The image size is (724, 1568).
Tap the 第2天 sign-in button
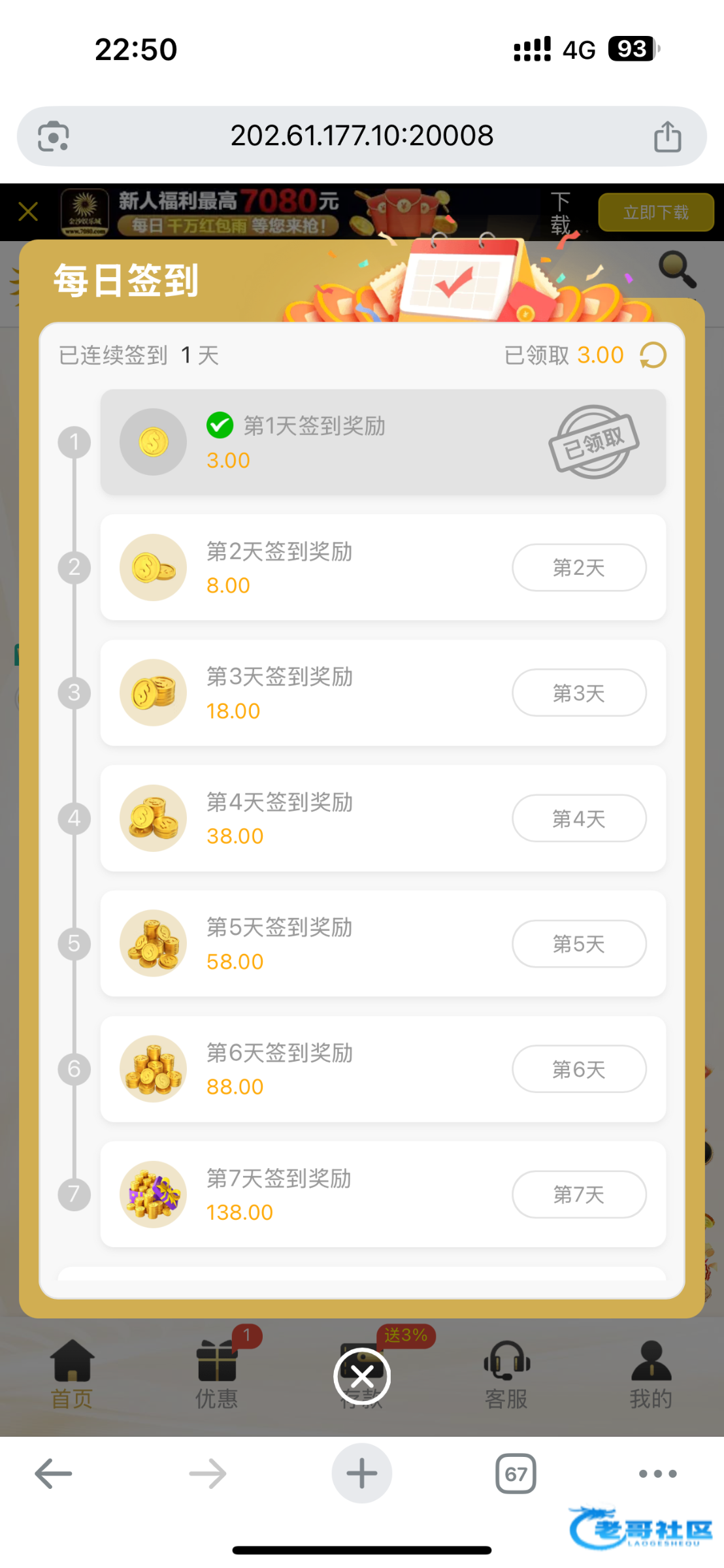tap(579, 568)
